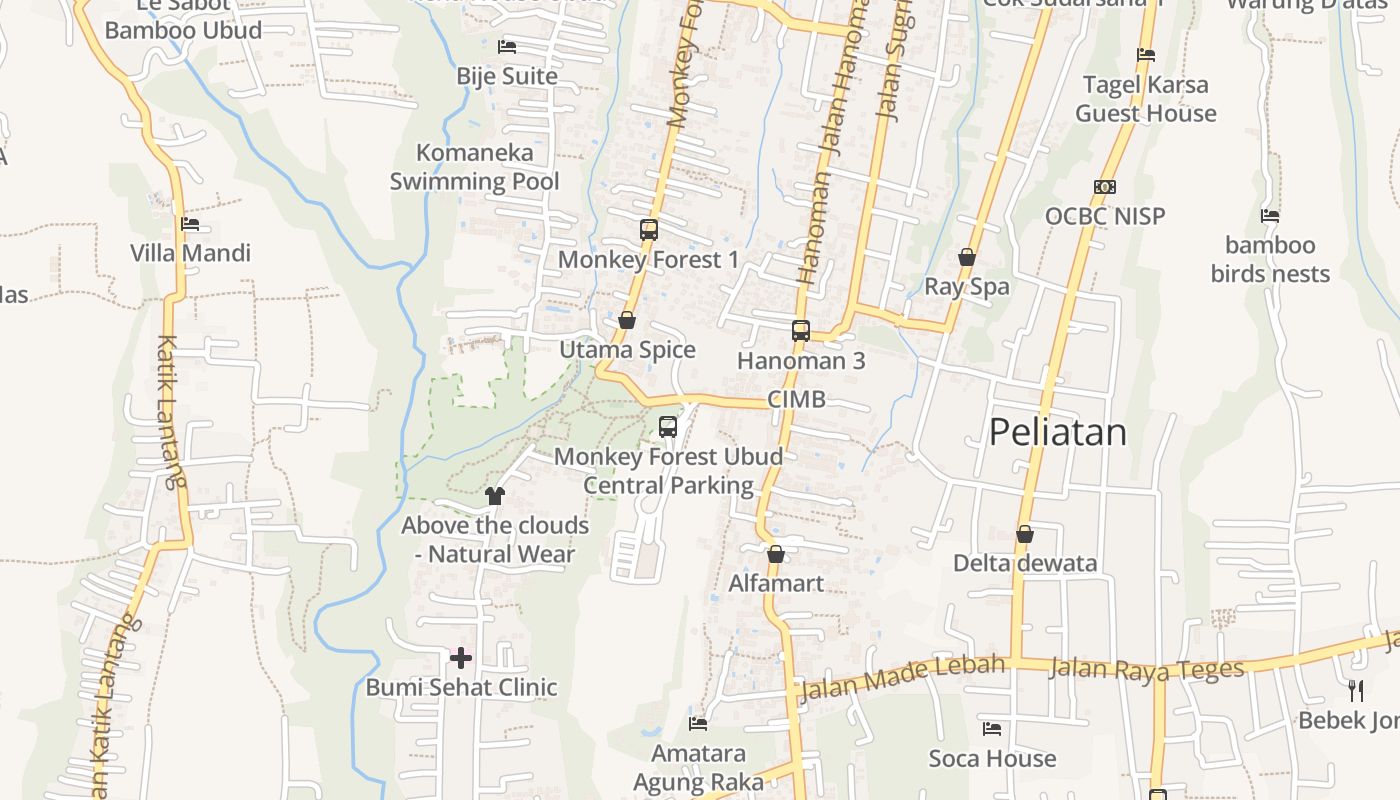Viewport: 1400px width, 800px height.
Task: Select Monkey Forest Ubud Central Parking marker
Action: pyautogui.click(x=668, y=427)
